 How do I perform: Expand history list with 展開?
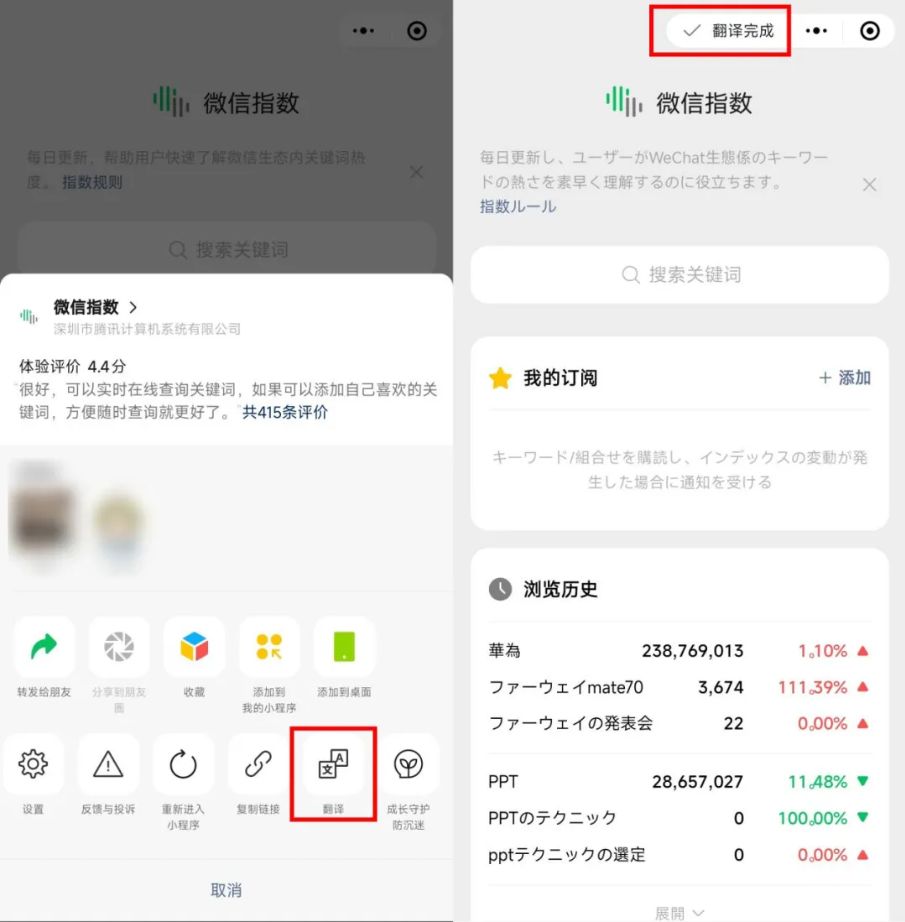(x=680, y=912)
